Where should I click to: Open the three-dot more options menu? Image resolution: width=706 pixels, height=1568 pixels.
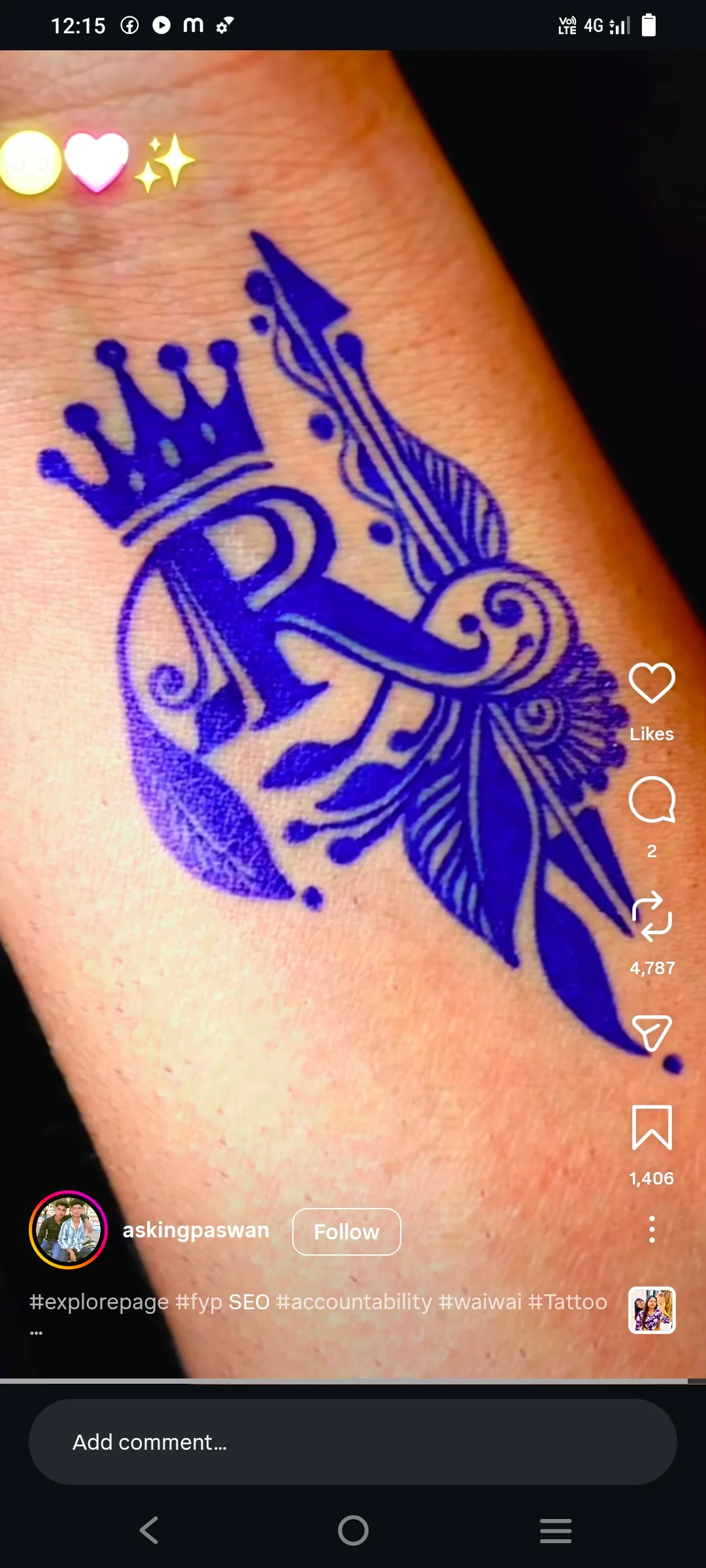(x=652, y=1230)
